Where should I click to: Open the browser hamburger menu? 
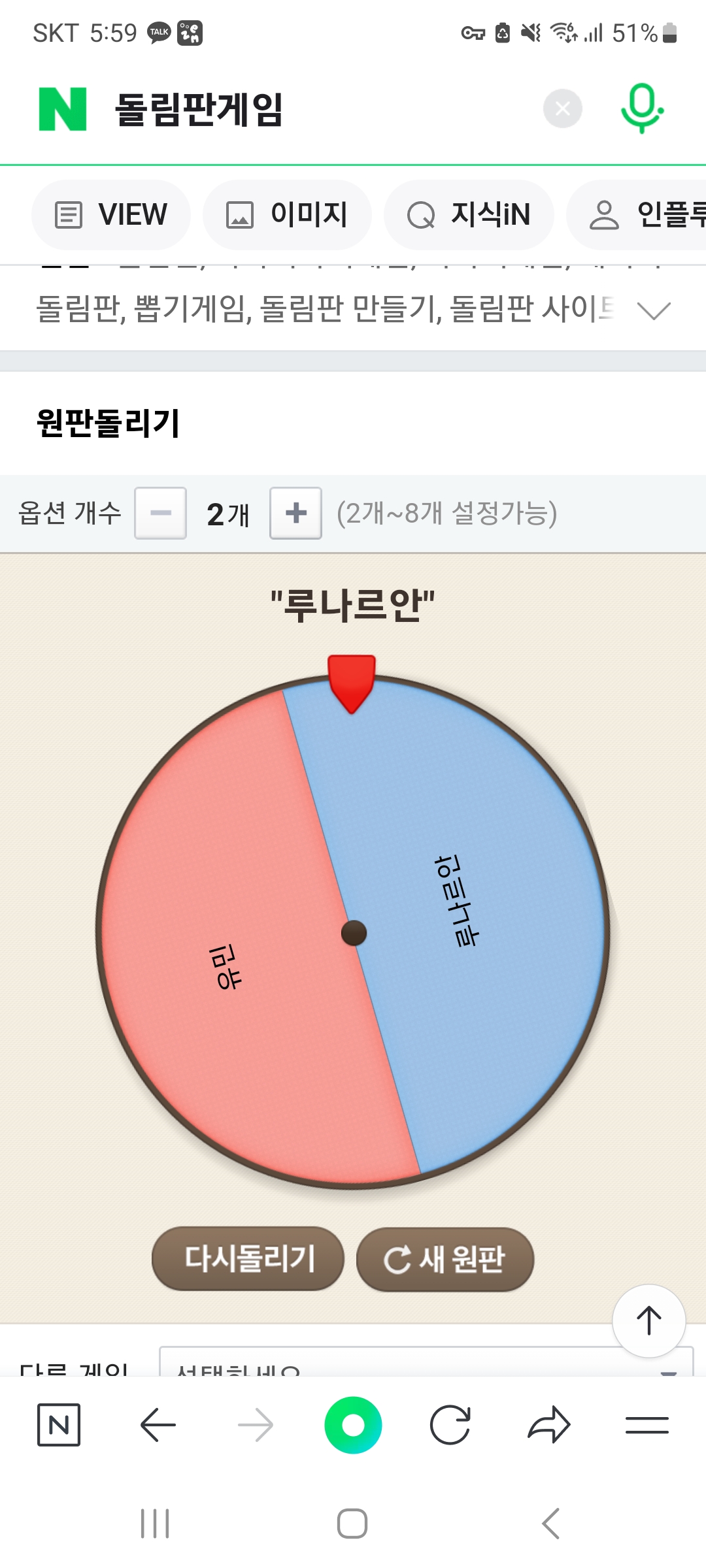point(647,1424)
